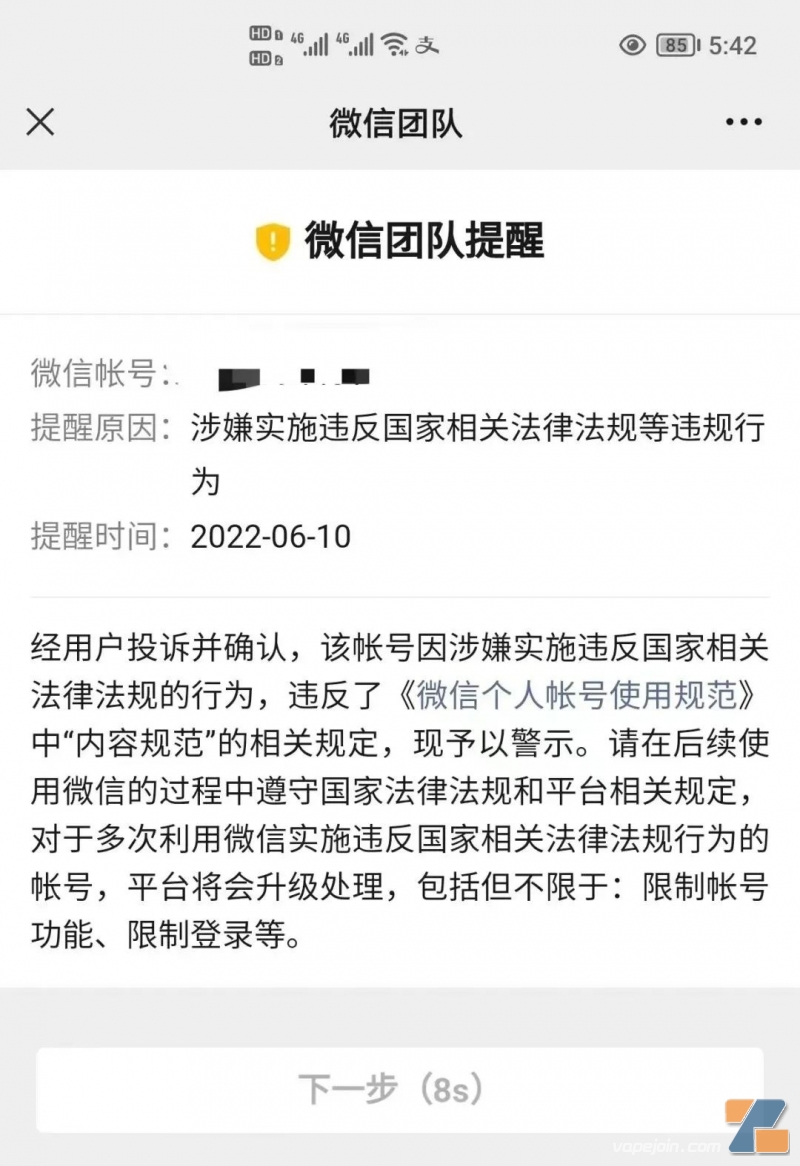The image size is (800, 1166).
Task: Tap the eye comfort icon in status bar
Action: click(x=631, y=46)
